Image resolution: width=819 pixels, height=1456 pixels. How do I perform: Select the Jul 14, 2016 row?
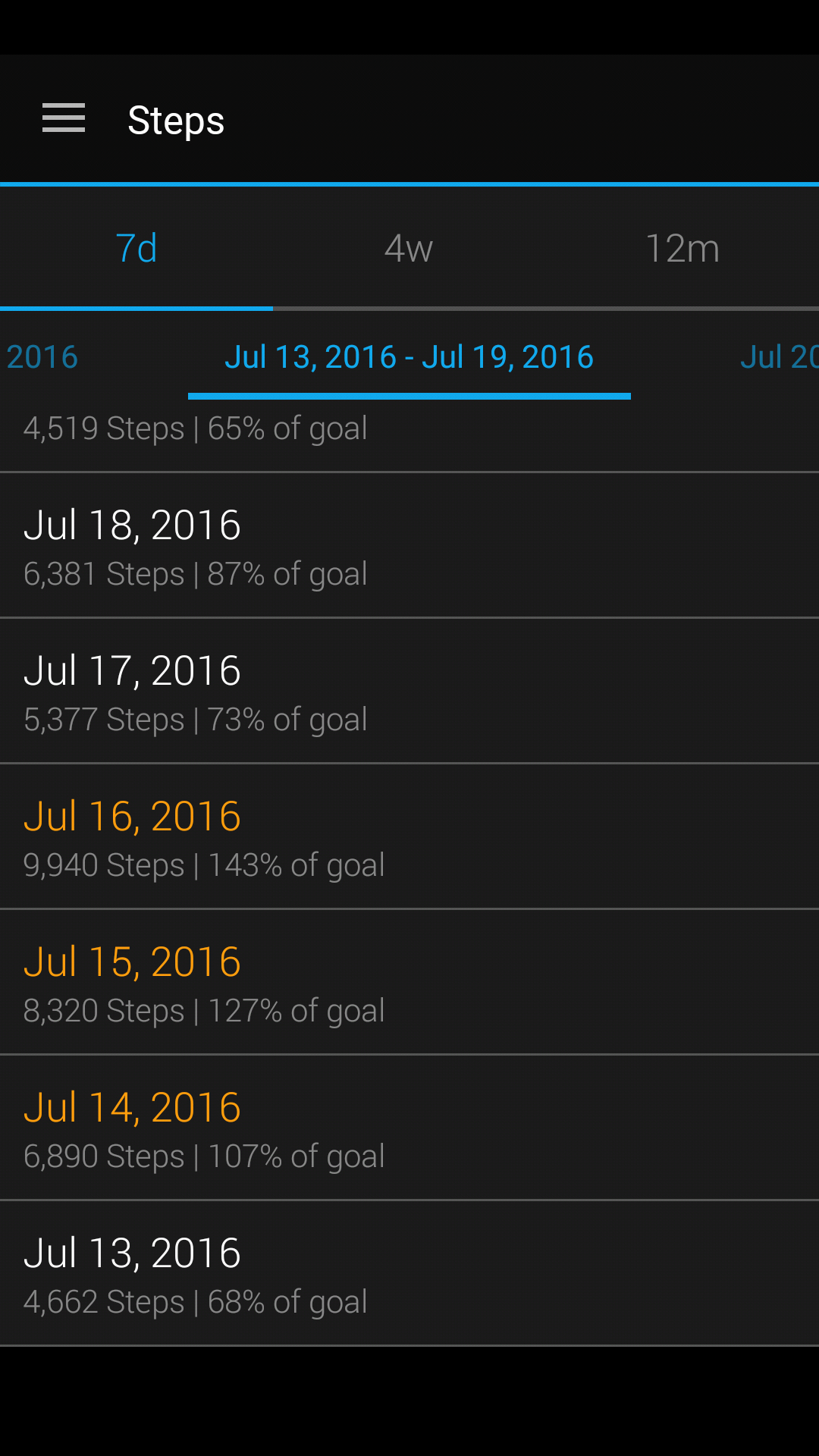pos(409,1128)
